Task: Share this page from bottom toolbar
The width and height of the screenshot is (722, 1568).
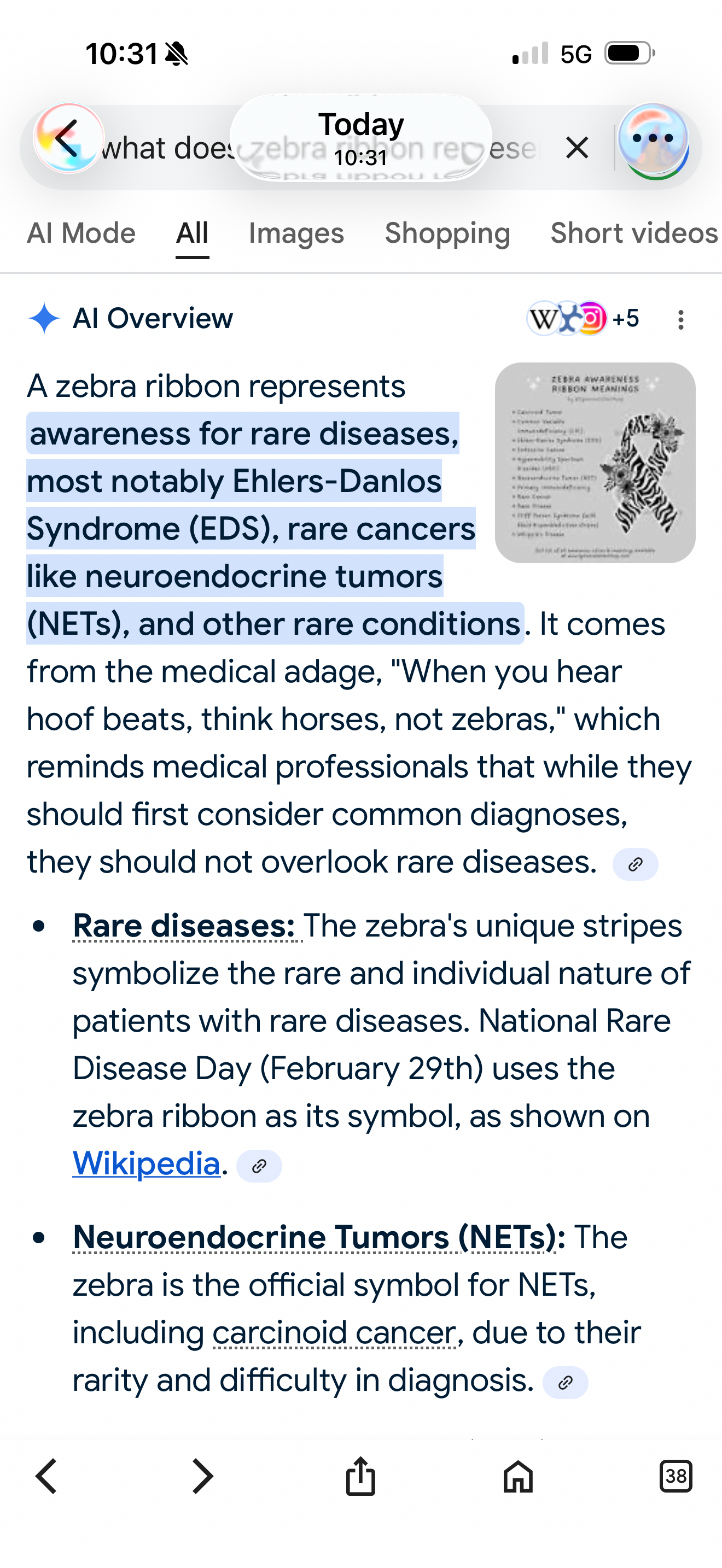Action: 360,1476
